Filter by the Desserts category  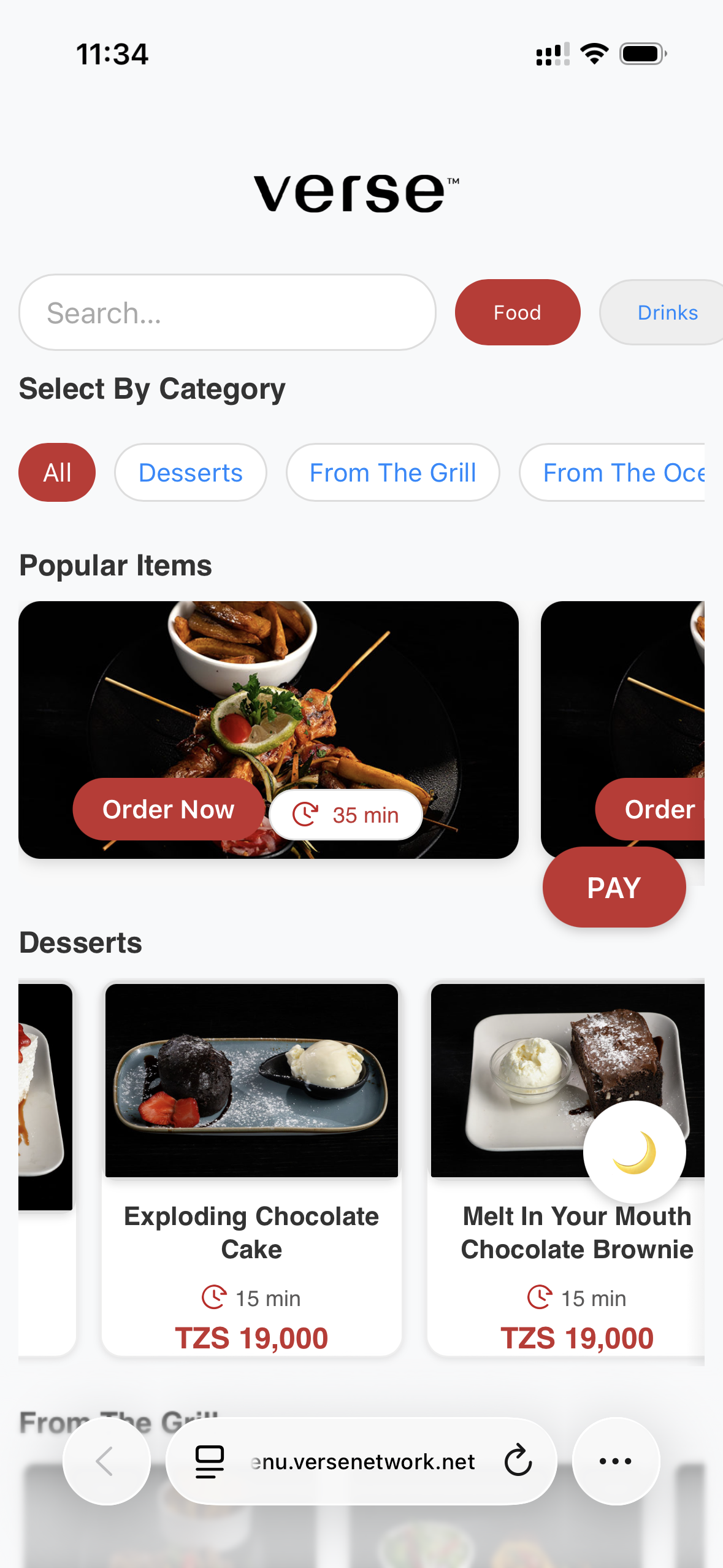click(190, 472)
